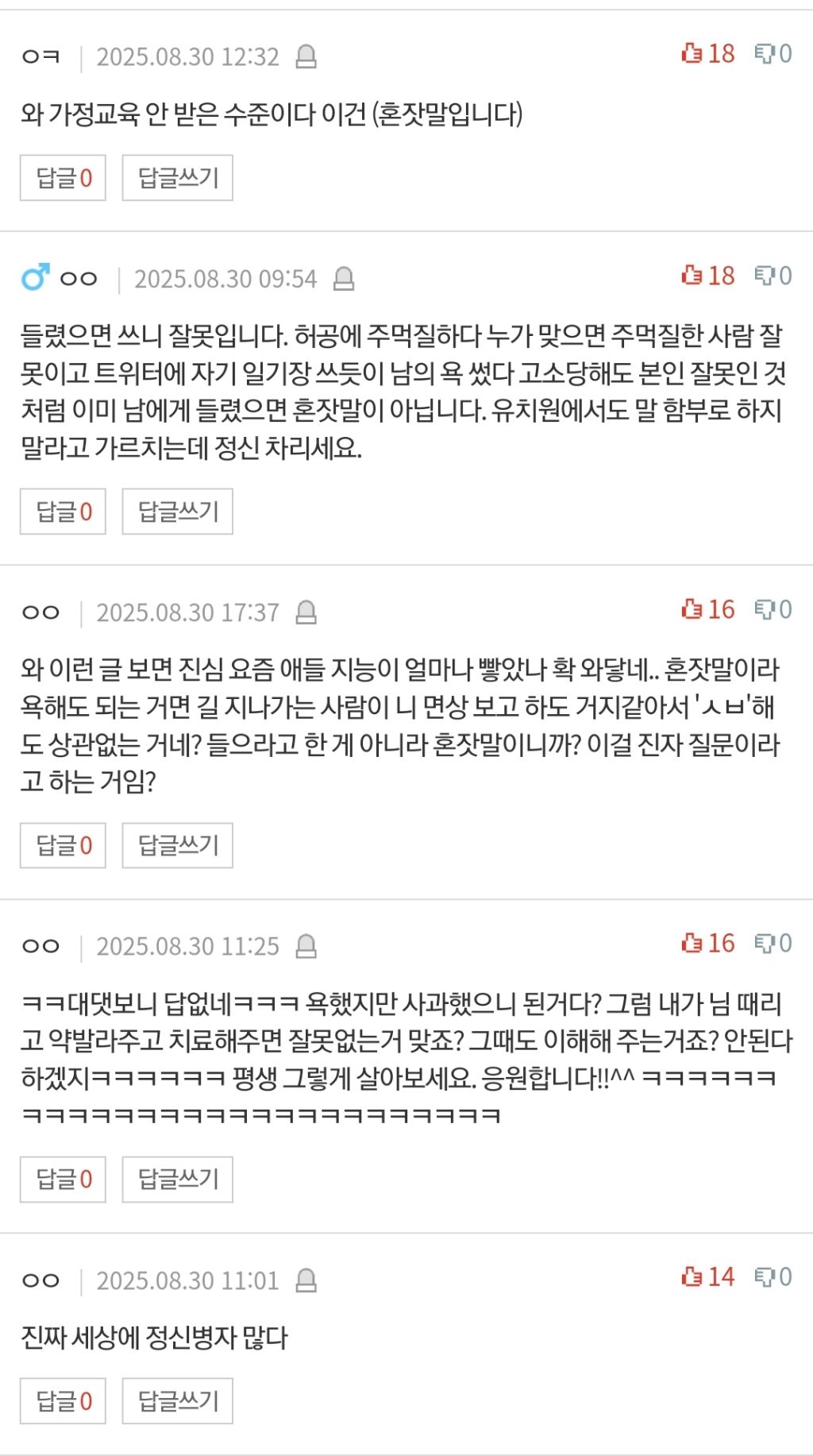The height and width of the screenshot is (1456, 813).
Task: Write reply under the 11:01 comment
Action: click(x=177, y=1401)
